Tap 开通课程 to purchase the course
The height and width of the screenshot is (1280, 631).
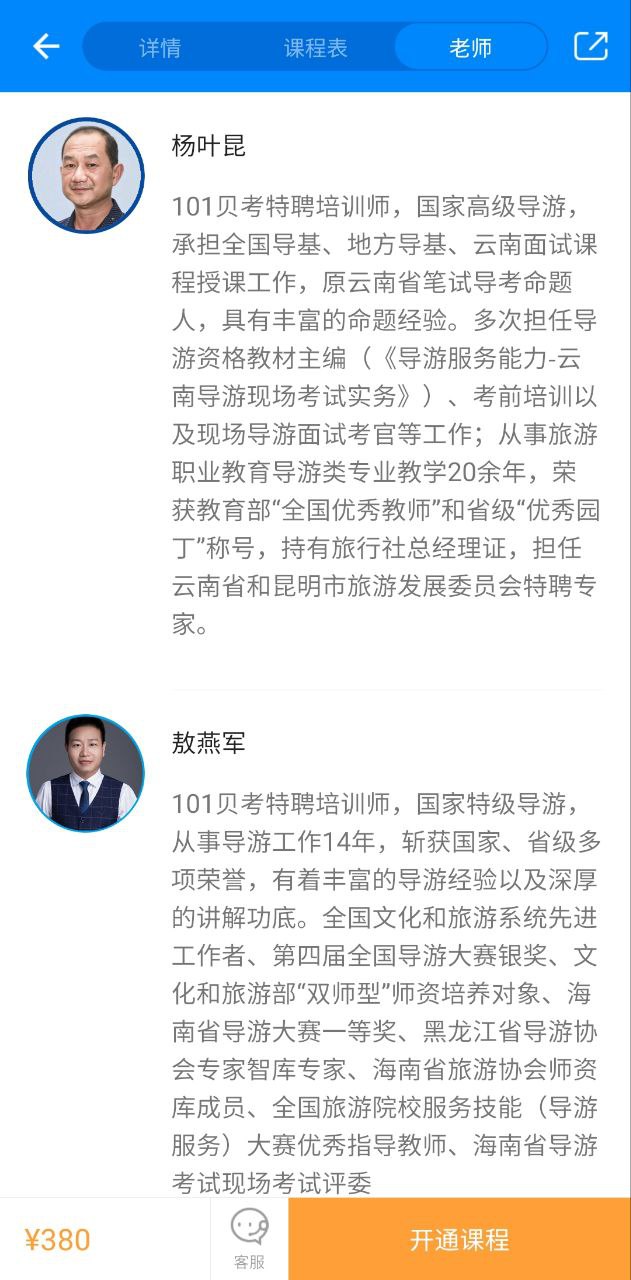[x=460, y=1239]
